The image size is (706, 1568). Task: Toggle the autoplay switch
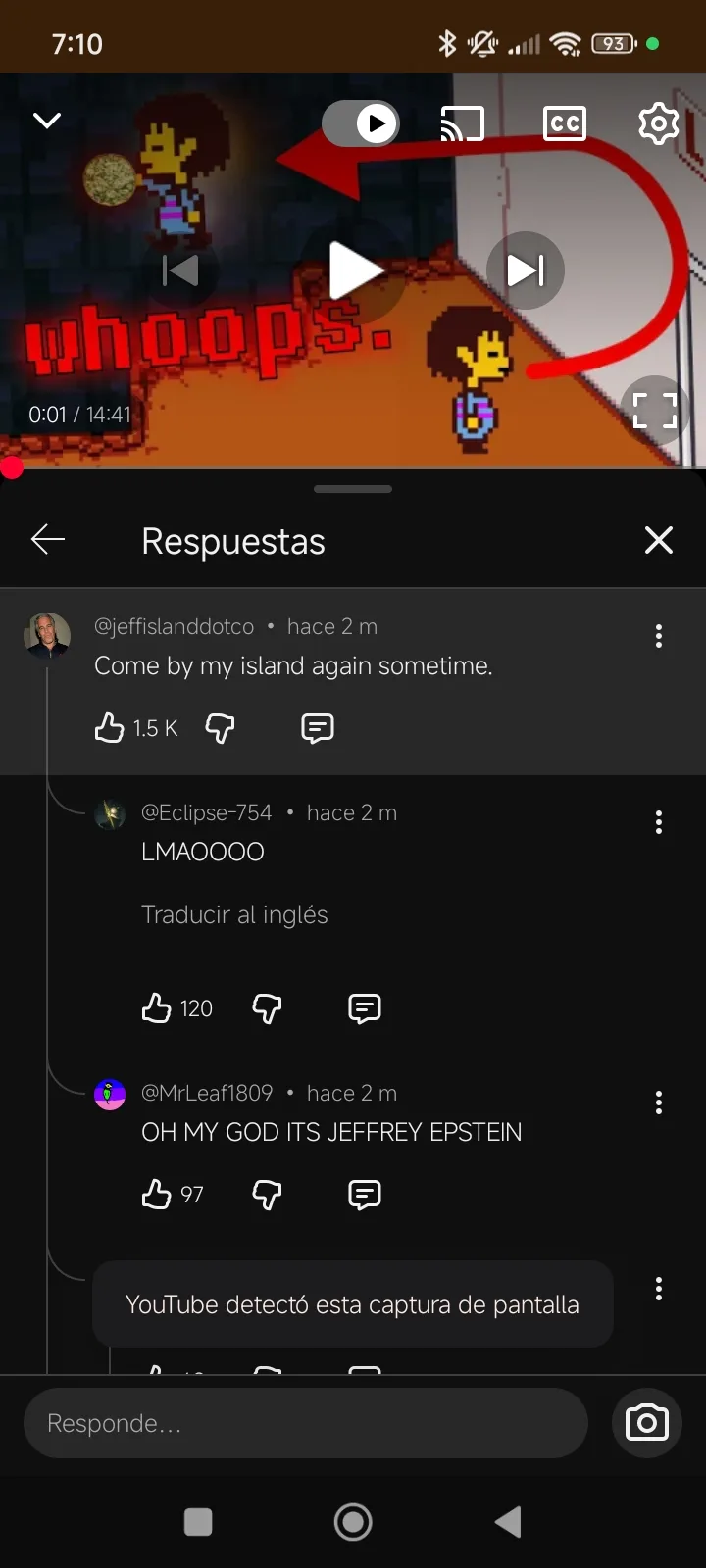click(x=361, y=123)
